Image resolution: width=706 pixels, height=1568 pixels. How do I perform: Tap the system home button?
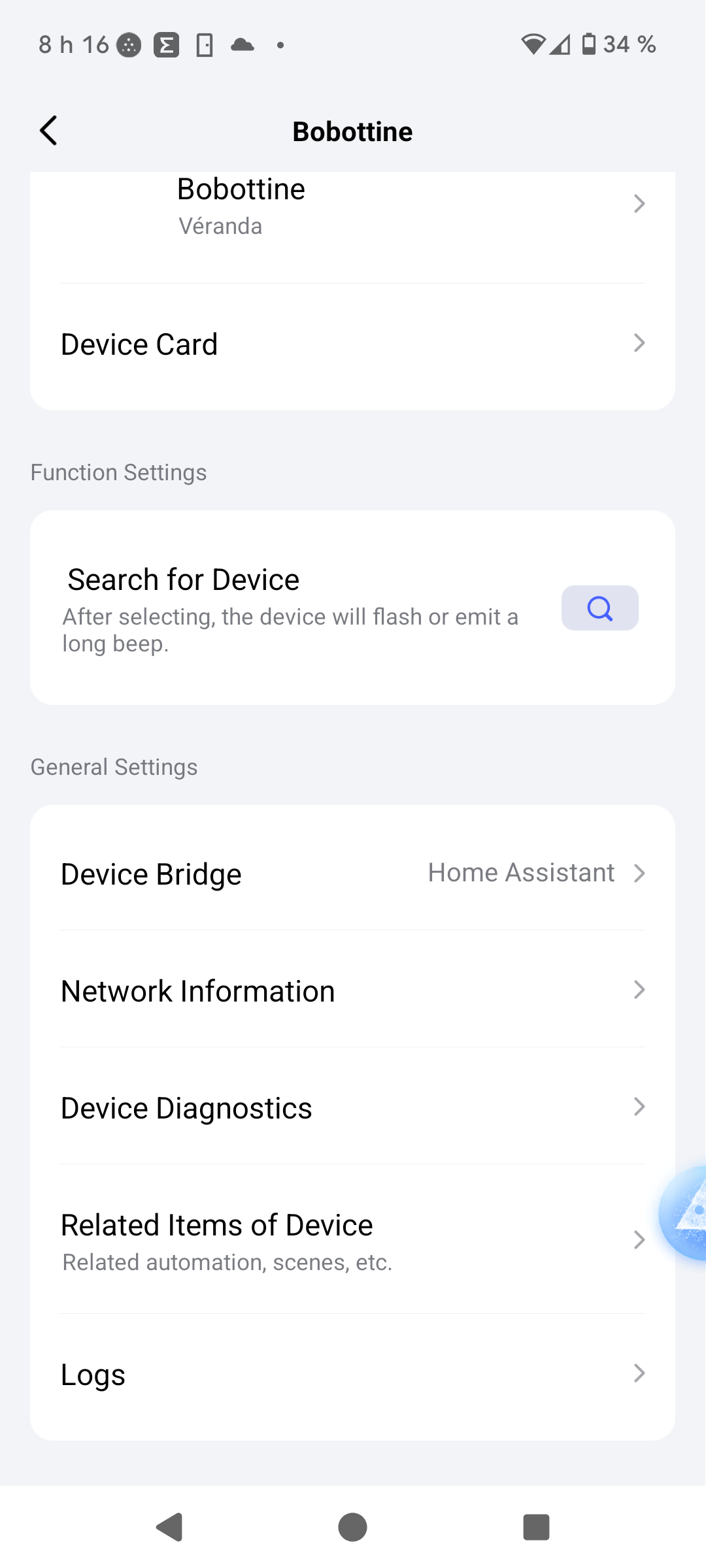tap(352, 1527)
